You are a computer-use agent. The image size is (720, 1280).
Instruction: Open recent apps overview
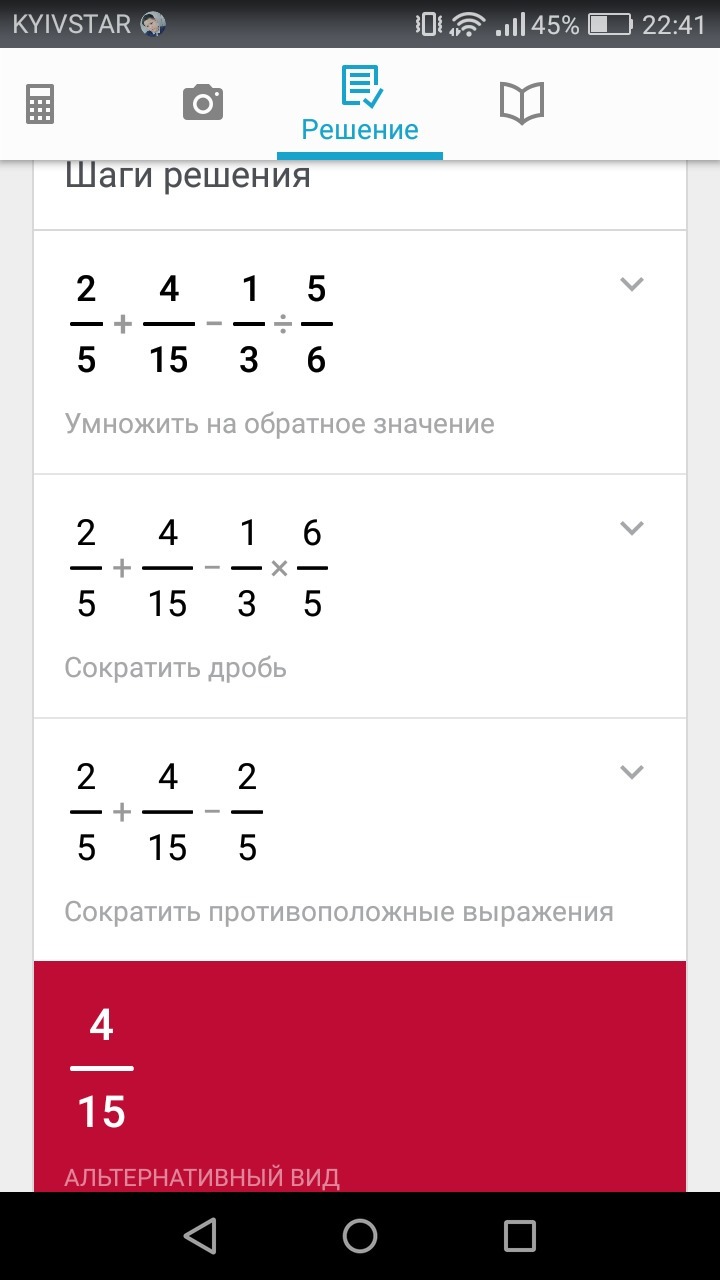(x=520, y=1236)
